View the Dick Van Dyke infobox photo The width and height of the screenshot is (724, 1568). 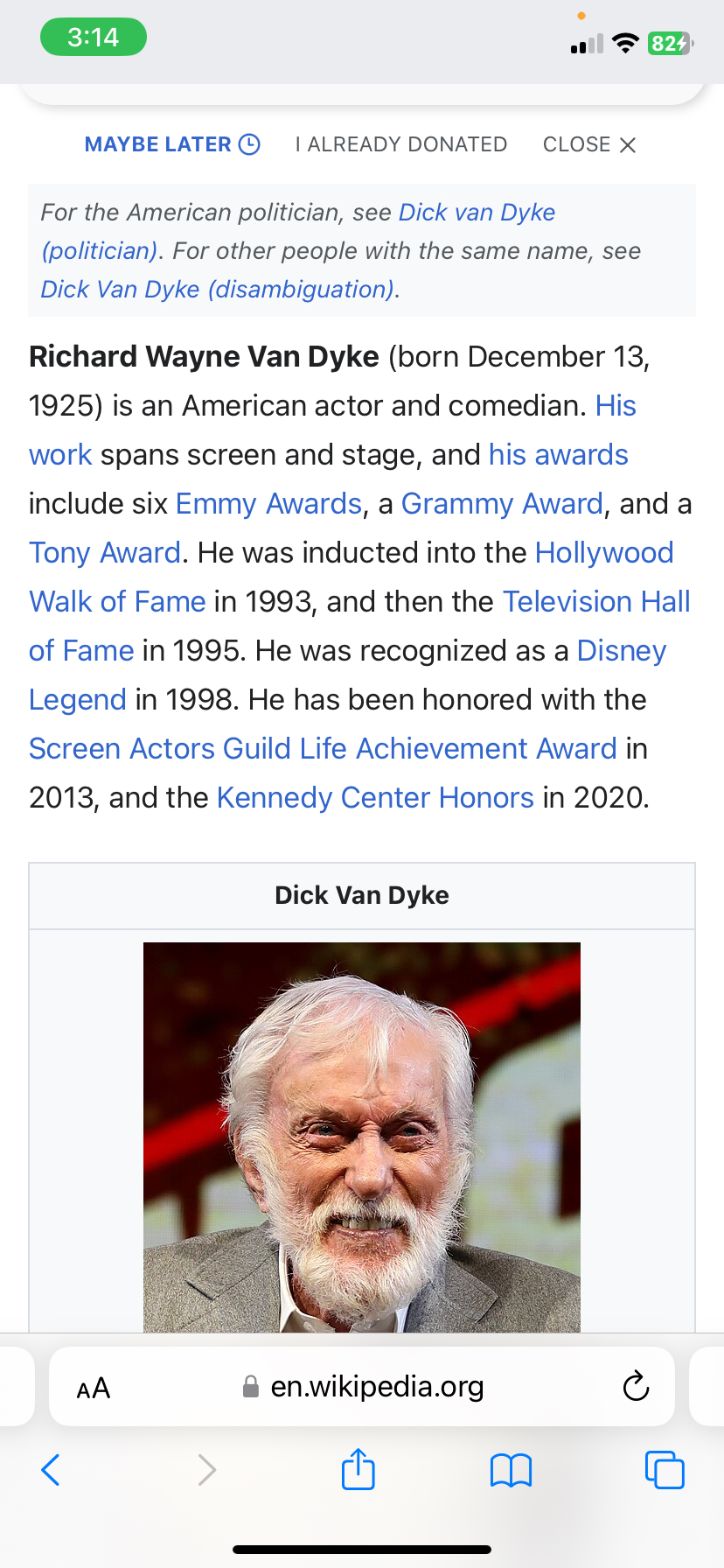[x=361, y=1137]
